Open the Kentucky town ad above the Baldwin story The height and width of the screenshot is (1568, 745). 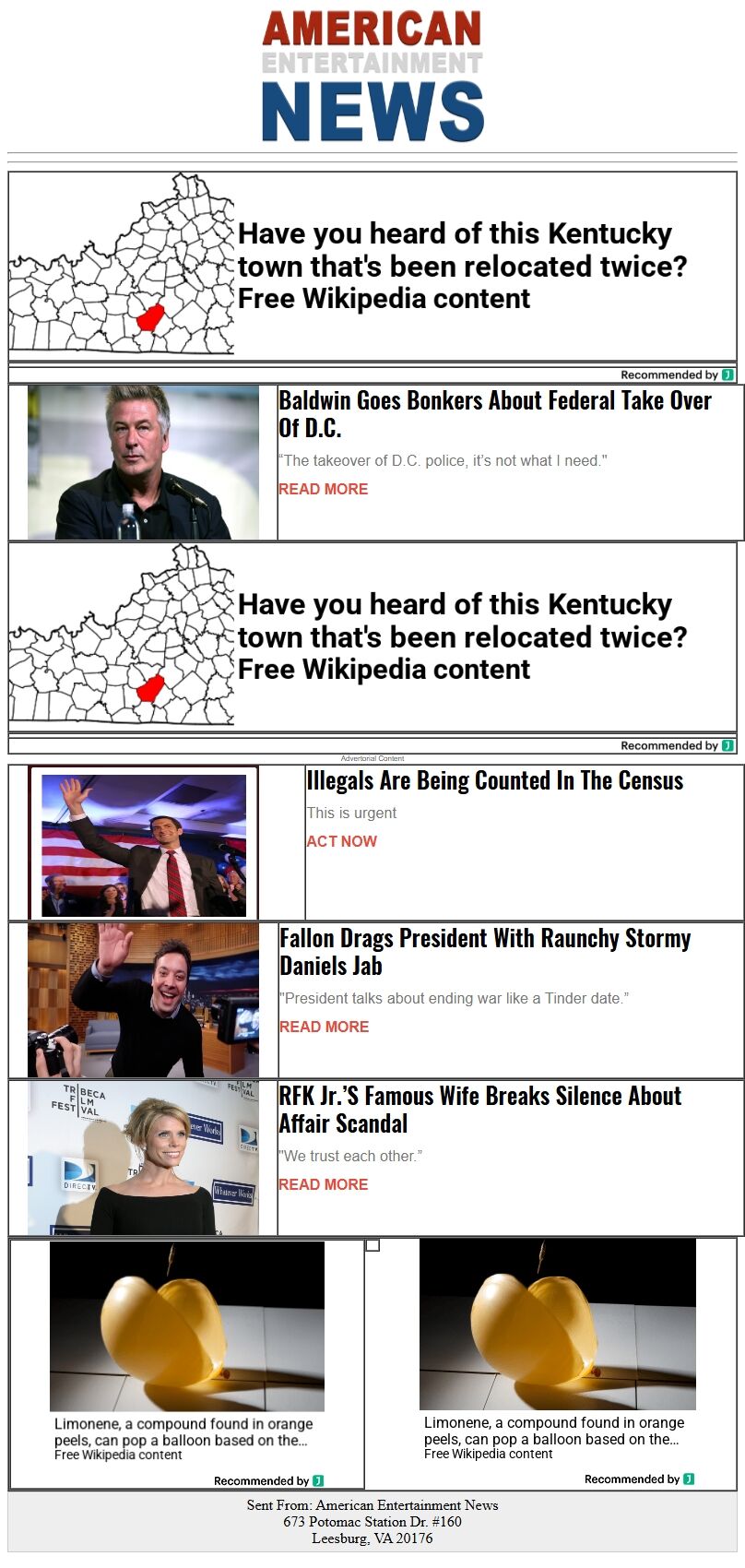372,266
